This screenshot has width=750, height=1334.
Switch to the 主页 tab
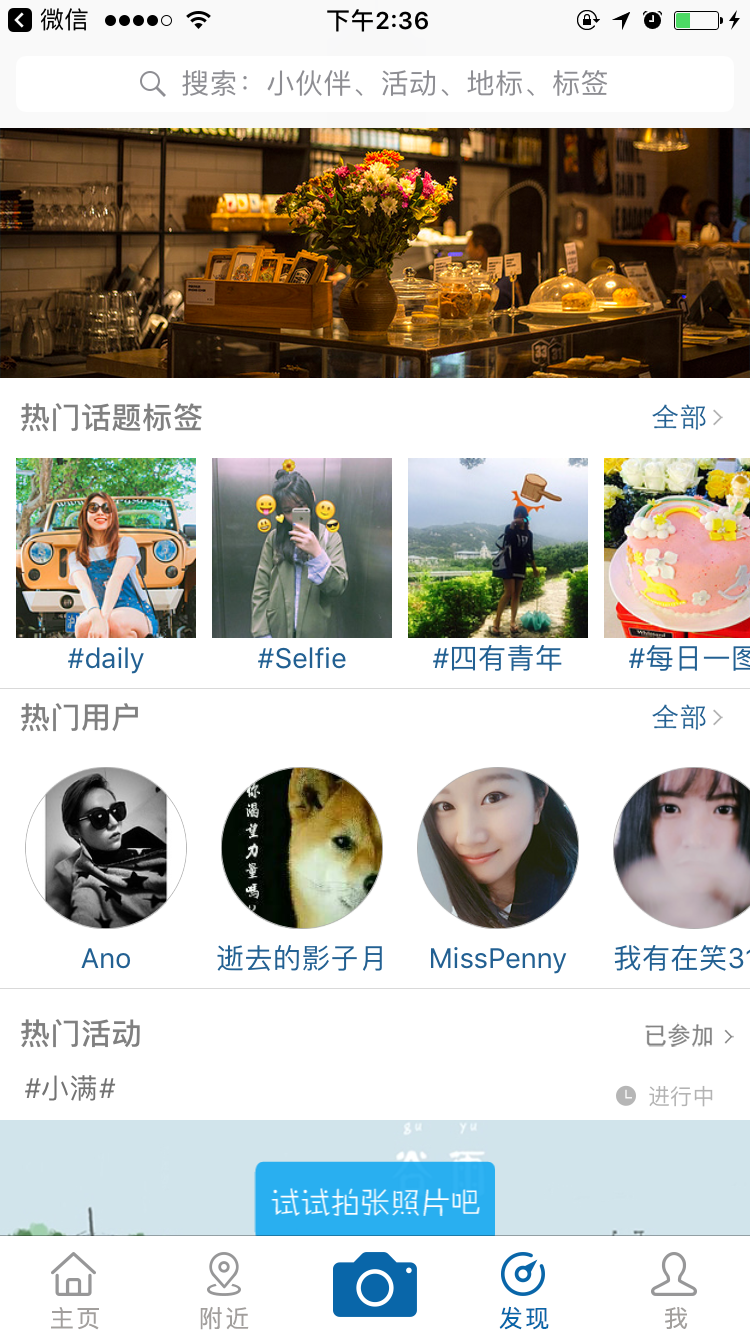point(75,1288)
